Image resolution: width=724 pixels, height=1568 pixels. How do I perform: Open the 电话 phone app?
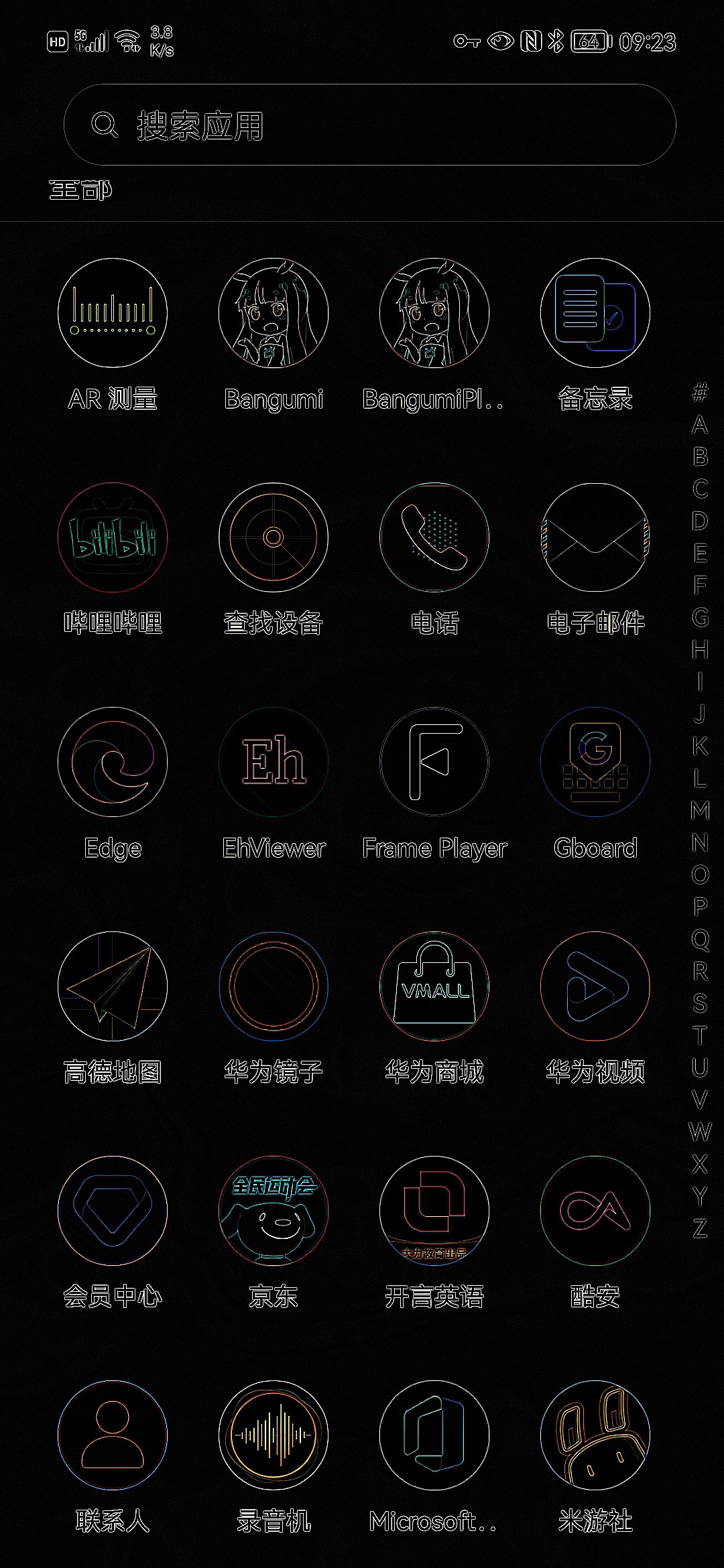click(x=434, y=537)
